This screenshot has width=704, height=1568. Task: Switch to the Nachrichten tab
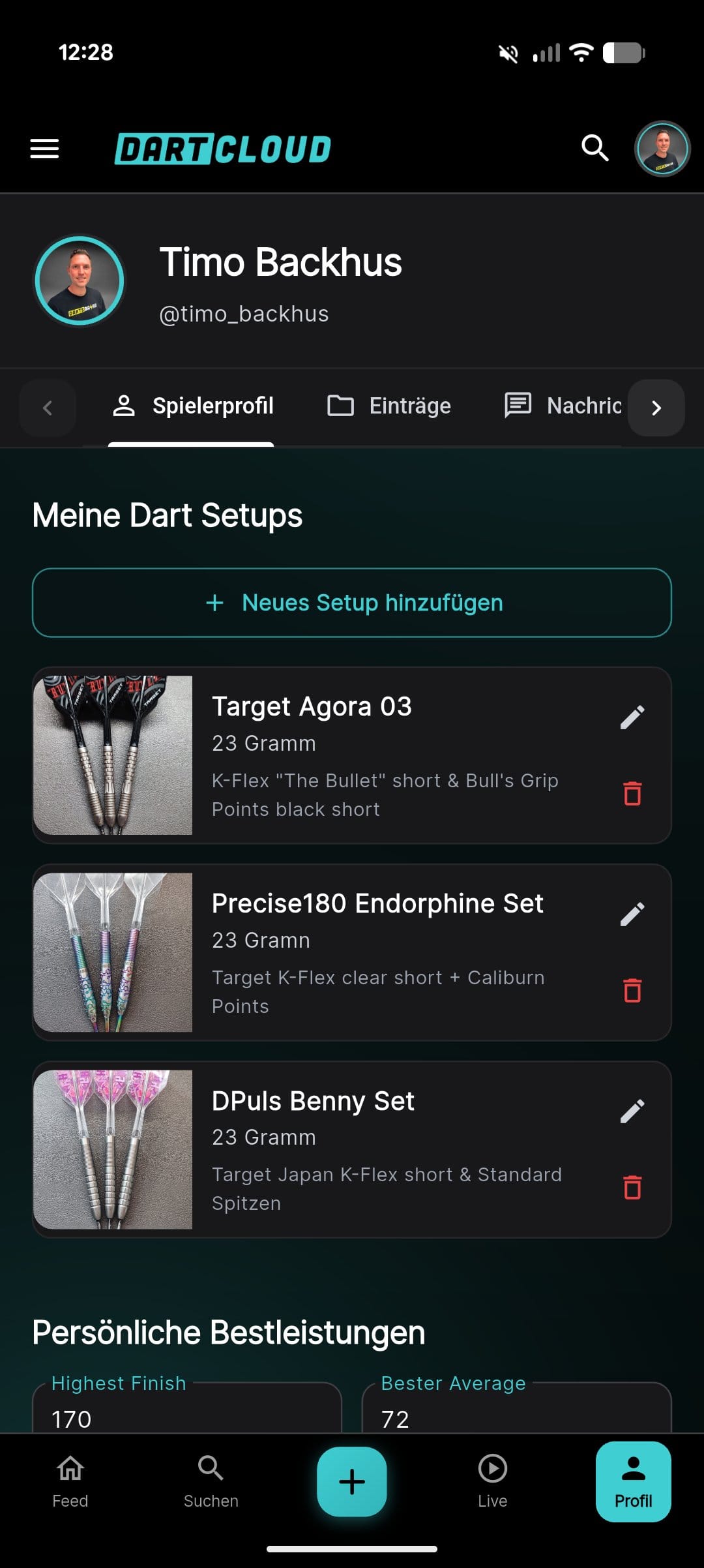[x=565, y=406]
